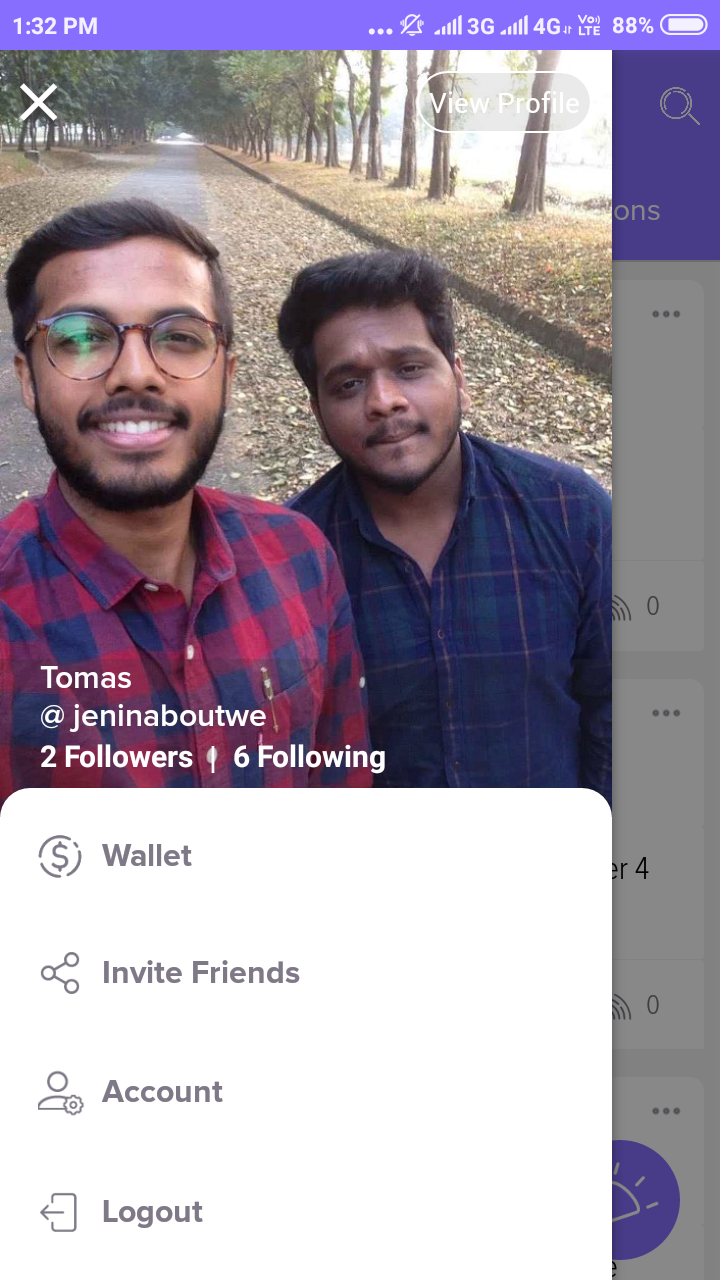Screen dimensions: 720x1280
Task: Open Account settings
Action: (x=162, y=1092)
